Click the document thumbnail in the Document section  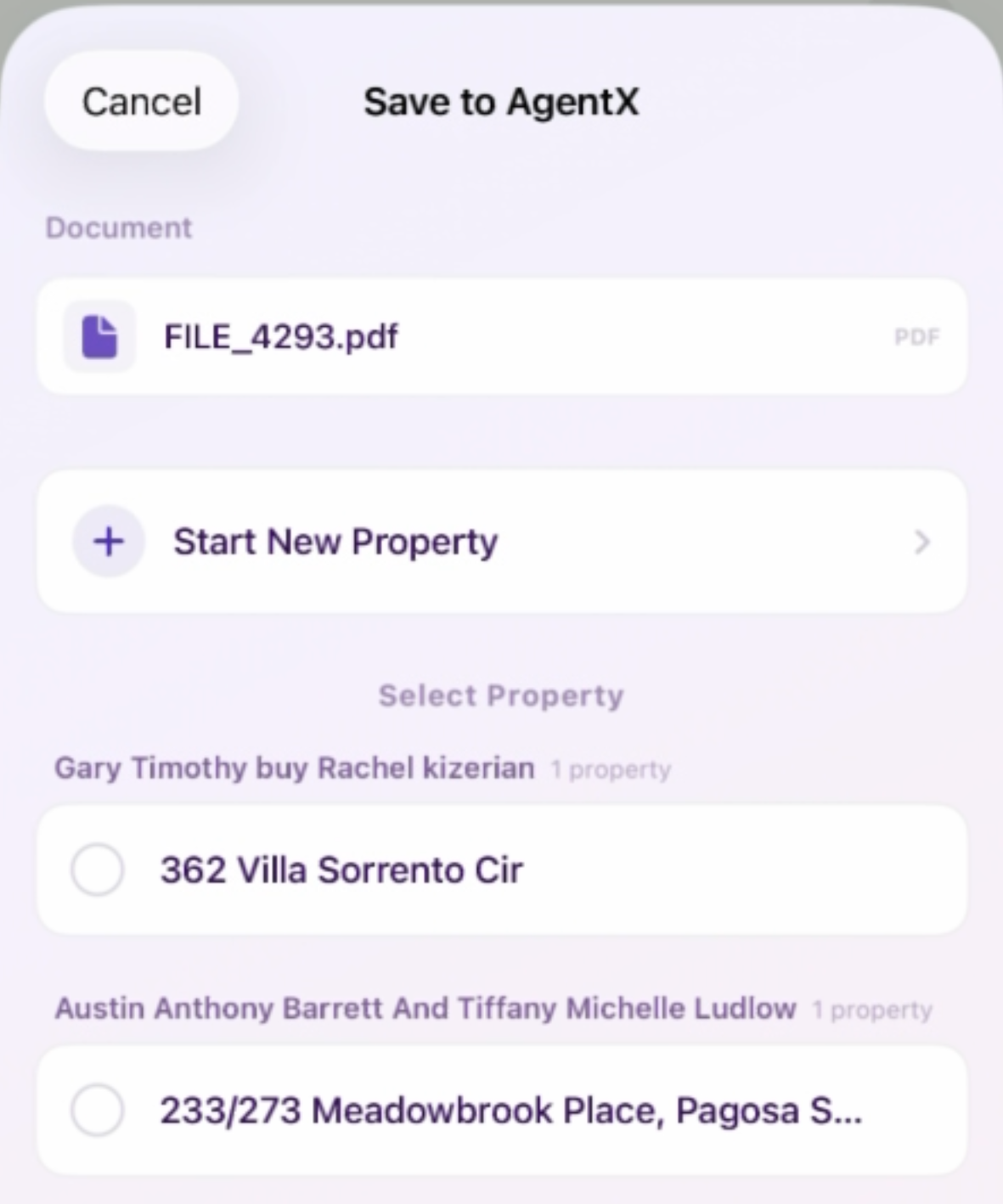click(x=99, y=335)
